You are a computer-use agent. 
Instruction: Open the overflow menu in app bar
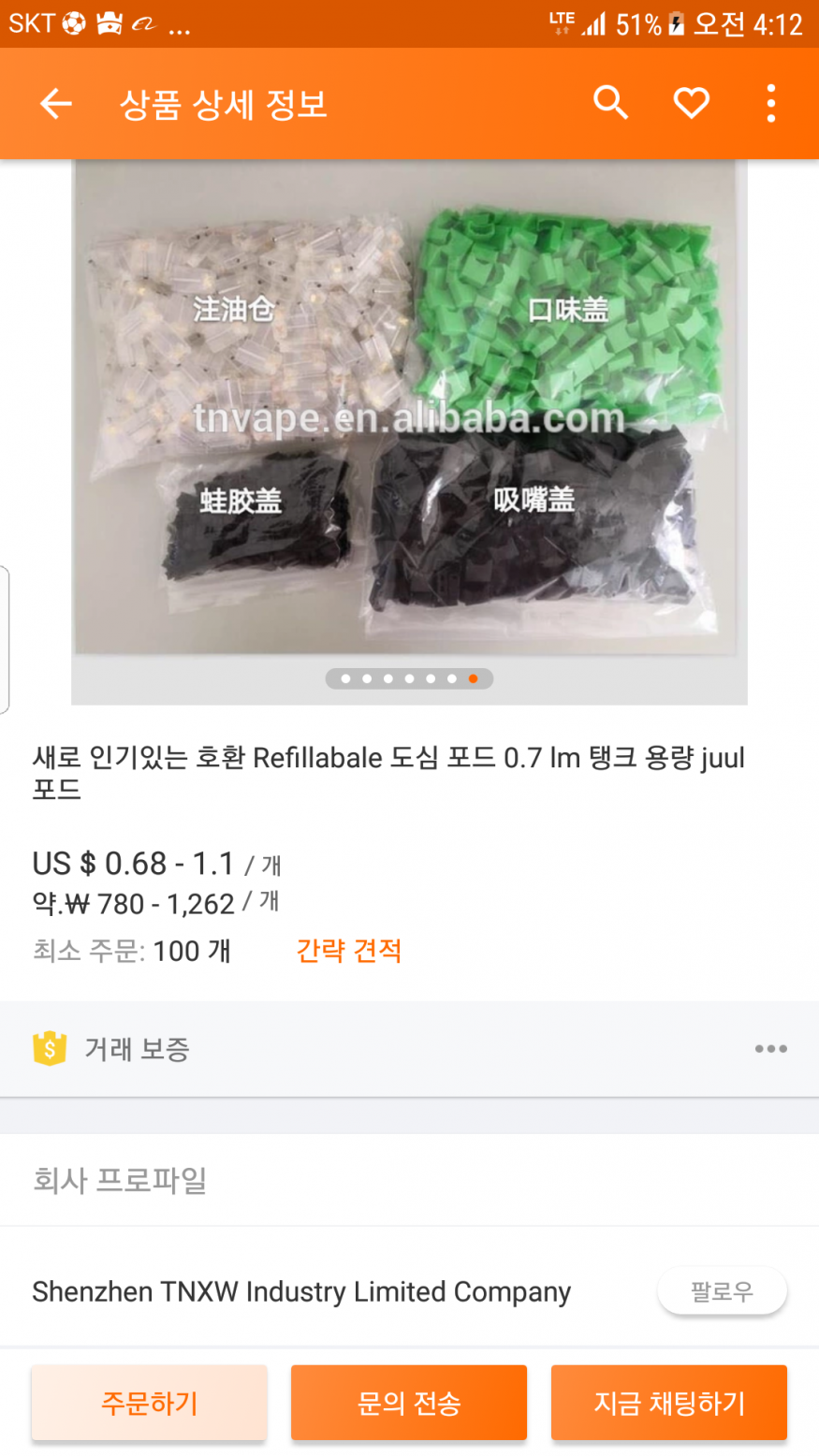coord(770,103)
